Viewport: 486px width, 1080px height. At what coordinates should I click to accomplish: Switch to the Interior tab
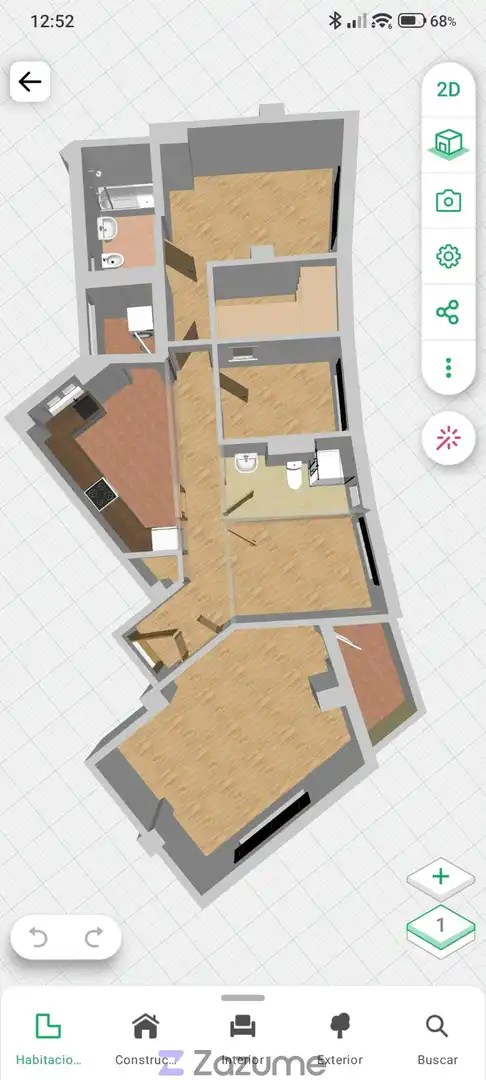243,1039
